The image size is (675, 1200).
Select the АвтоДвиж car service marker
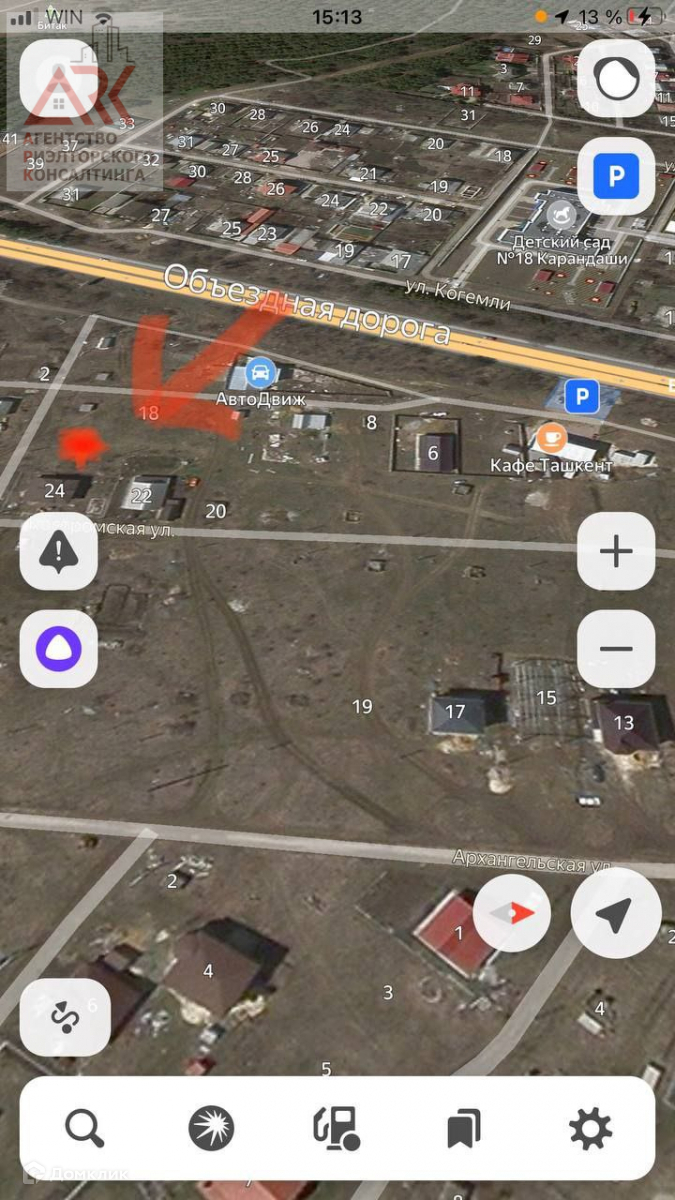[x=261, y=373]
